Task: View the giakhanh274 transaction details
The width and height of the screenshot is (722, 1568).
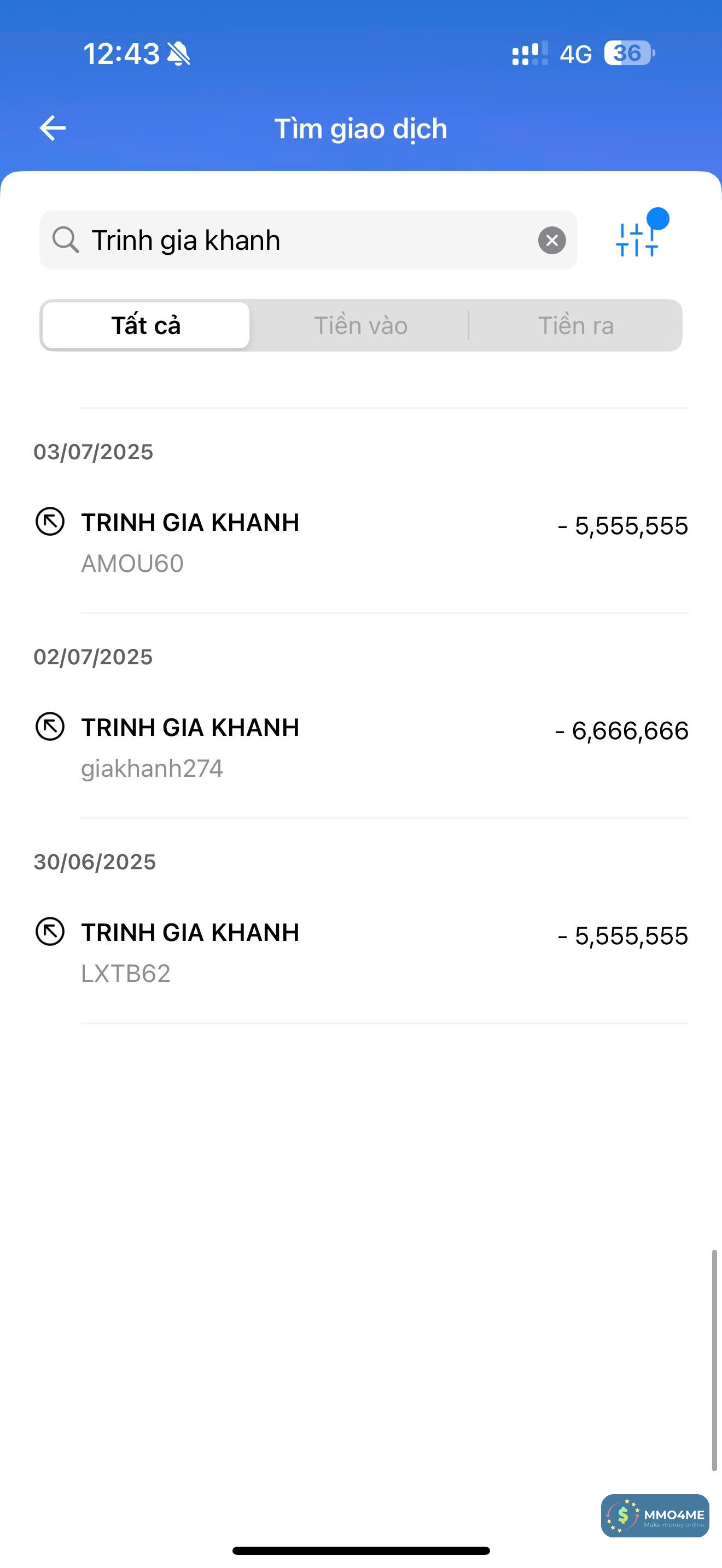Action: [x=360, y=747]
